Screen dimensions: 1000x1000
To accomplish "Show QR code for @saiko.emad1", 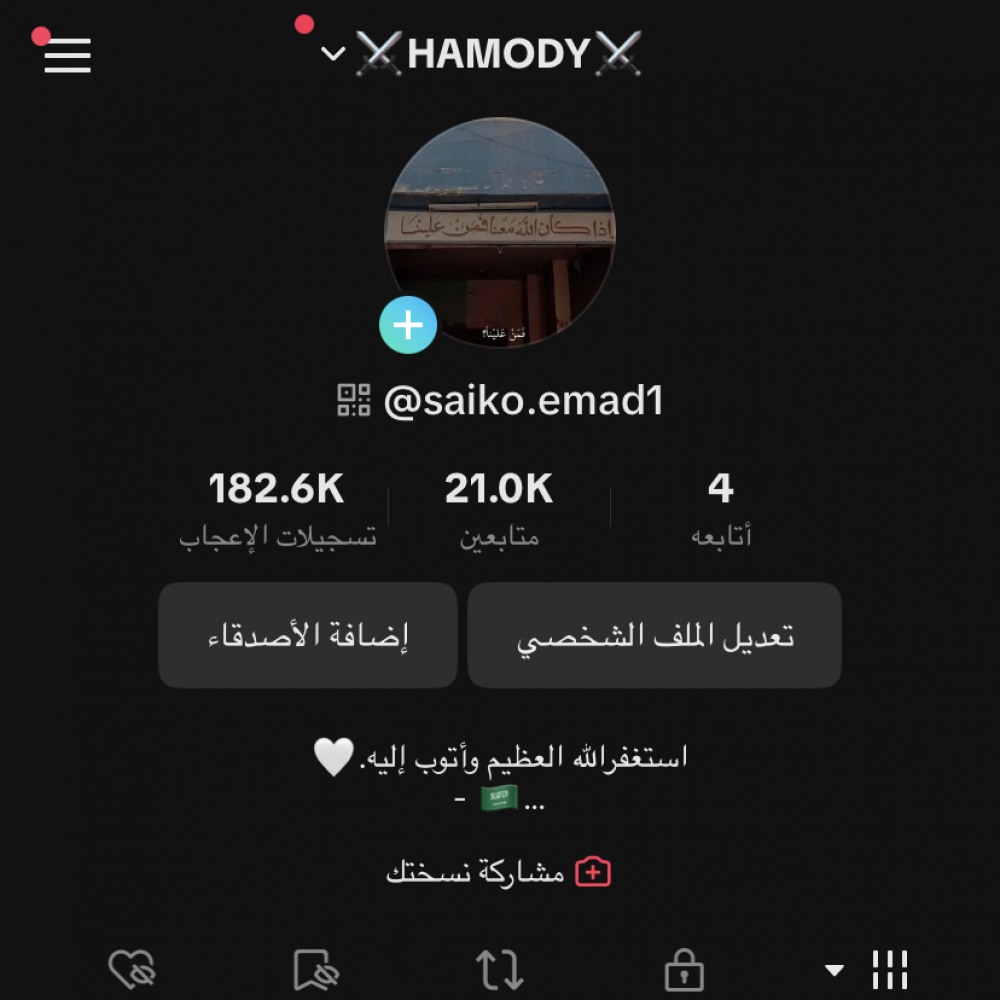I will pyautogui.click(x=354, y=401).
